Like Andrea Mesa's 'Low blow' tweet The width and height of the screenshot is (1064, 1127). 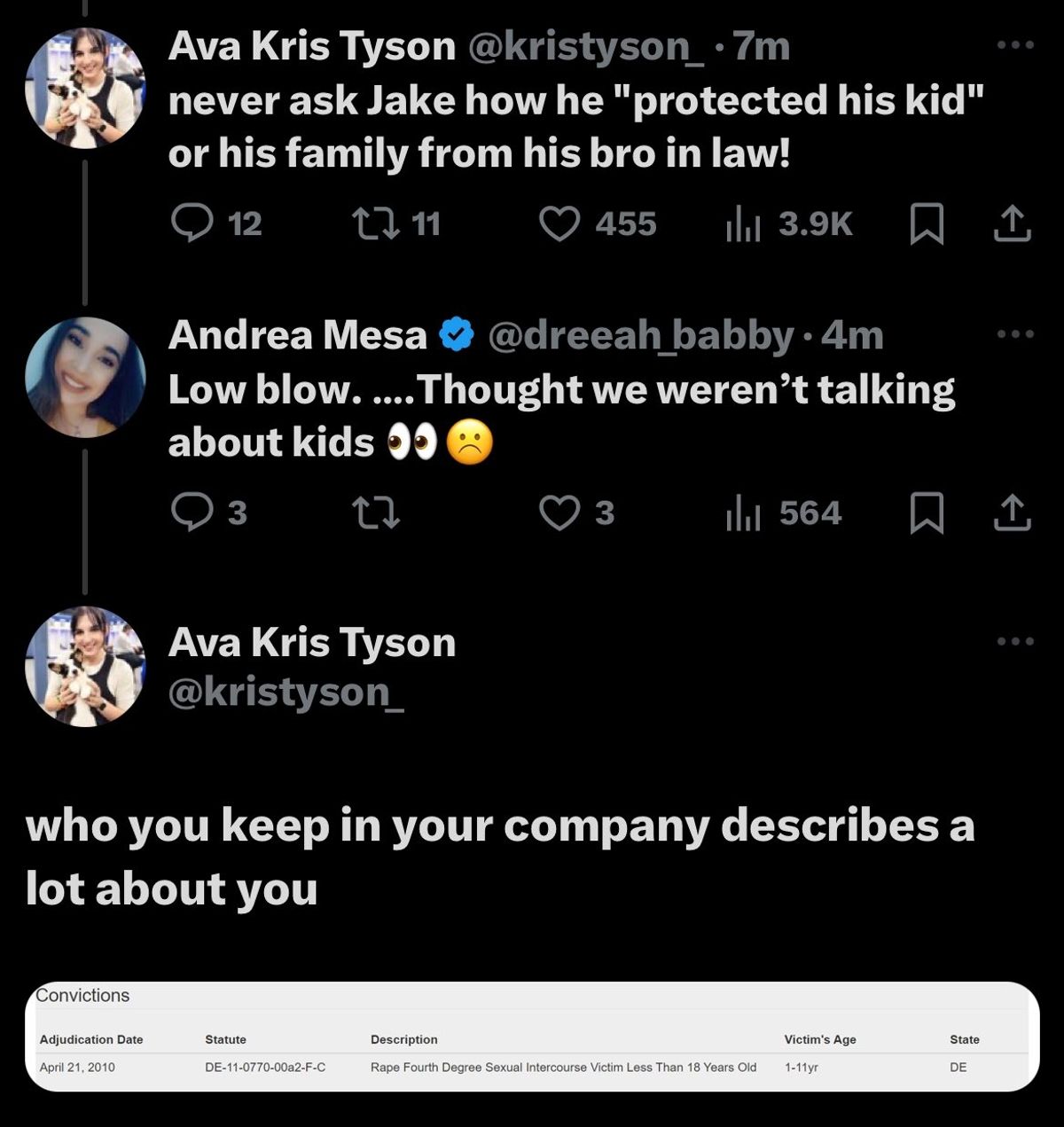pyautogui.click(x=559, y=513)
